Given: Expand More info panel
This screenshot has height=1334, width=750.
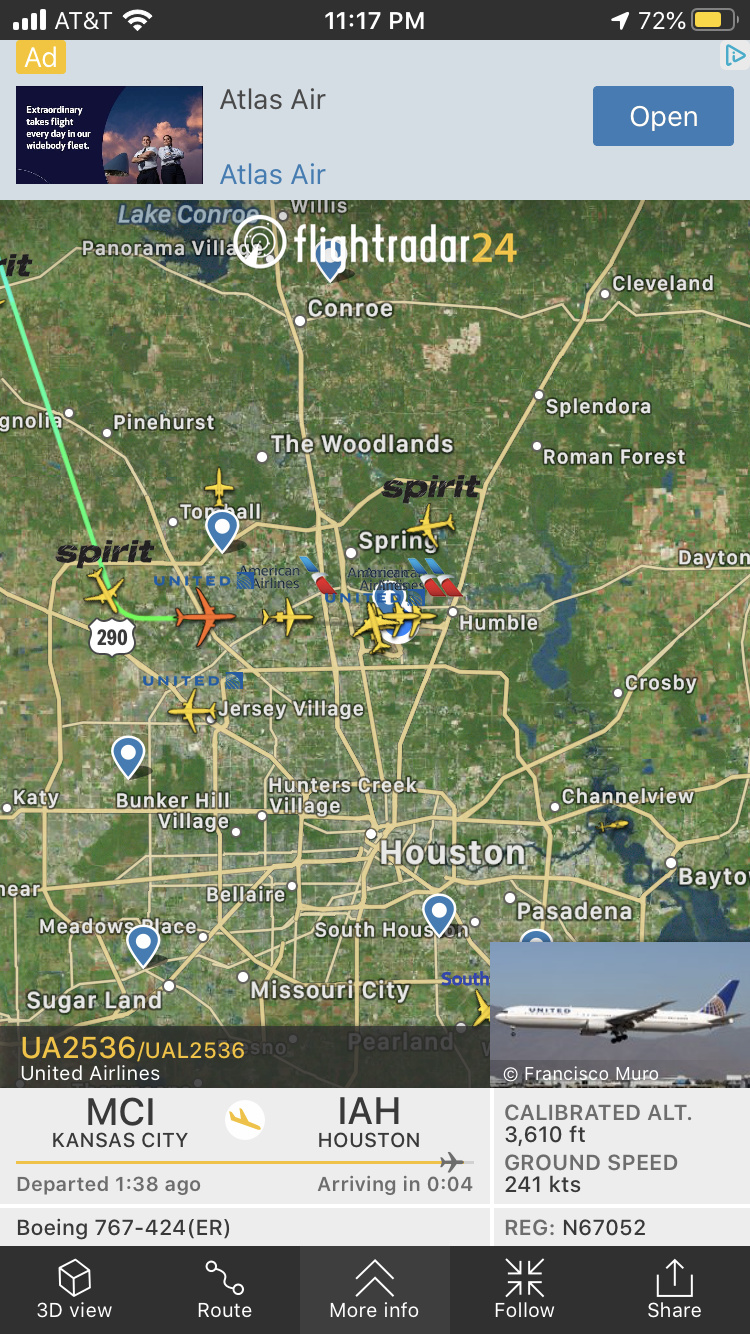Looking at the screenshot, I should pos(375,1289).
